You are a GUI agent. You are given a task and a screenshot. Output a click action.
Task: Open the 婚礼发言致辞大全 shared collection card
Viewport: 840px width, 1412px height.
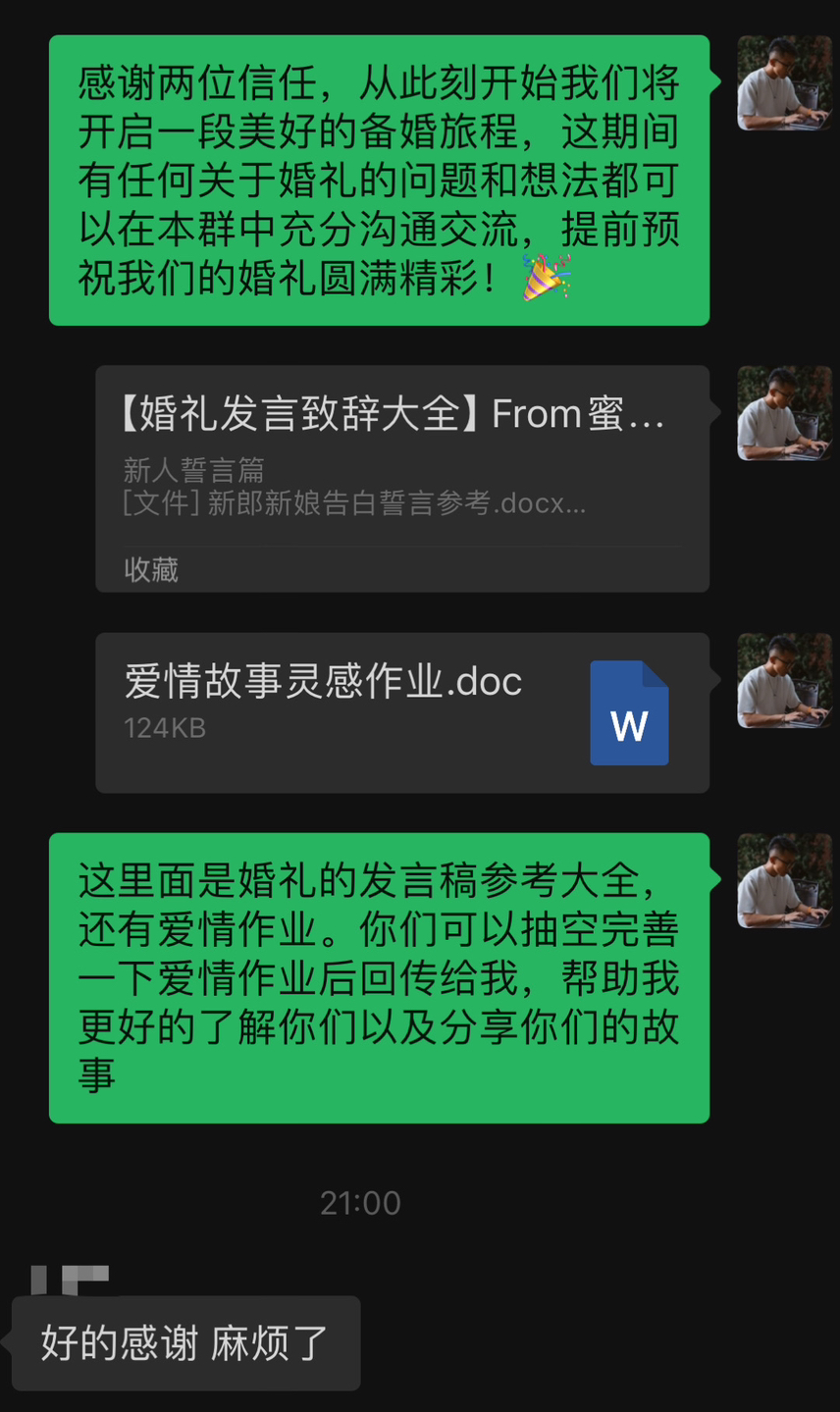[402, 479]
